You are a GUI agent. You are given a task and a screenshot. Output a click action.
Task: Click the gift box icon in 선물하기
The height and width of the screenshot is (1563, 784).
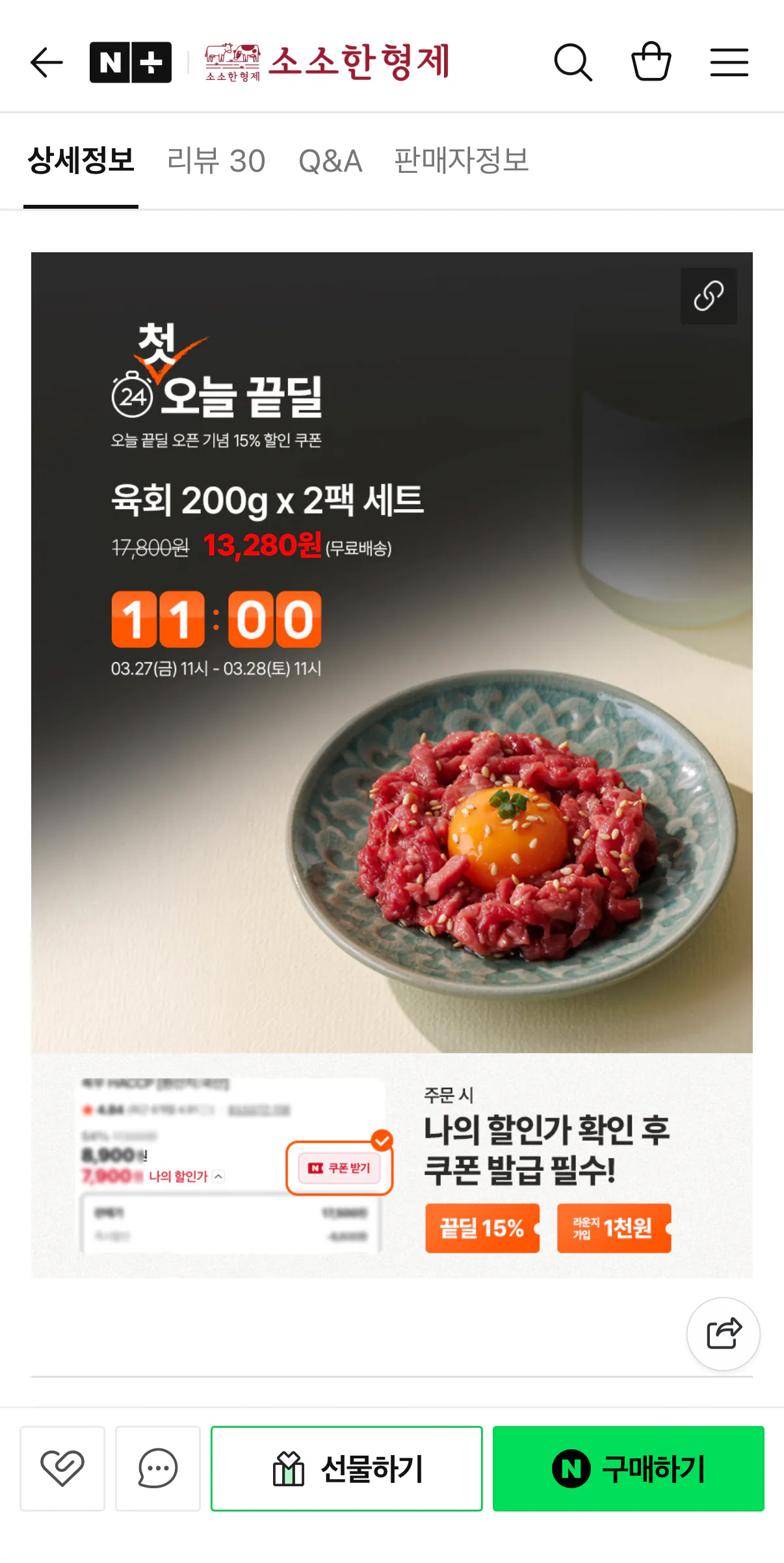288,1469
